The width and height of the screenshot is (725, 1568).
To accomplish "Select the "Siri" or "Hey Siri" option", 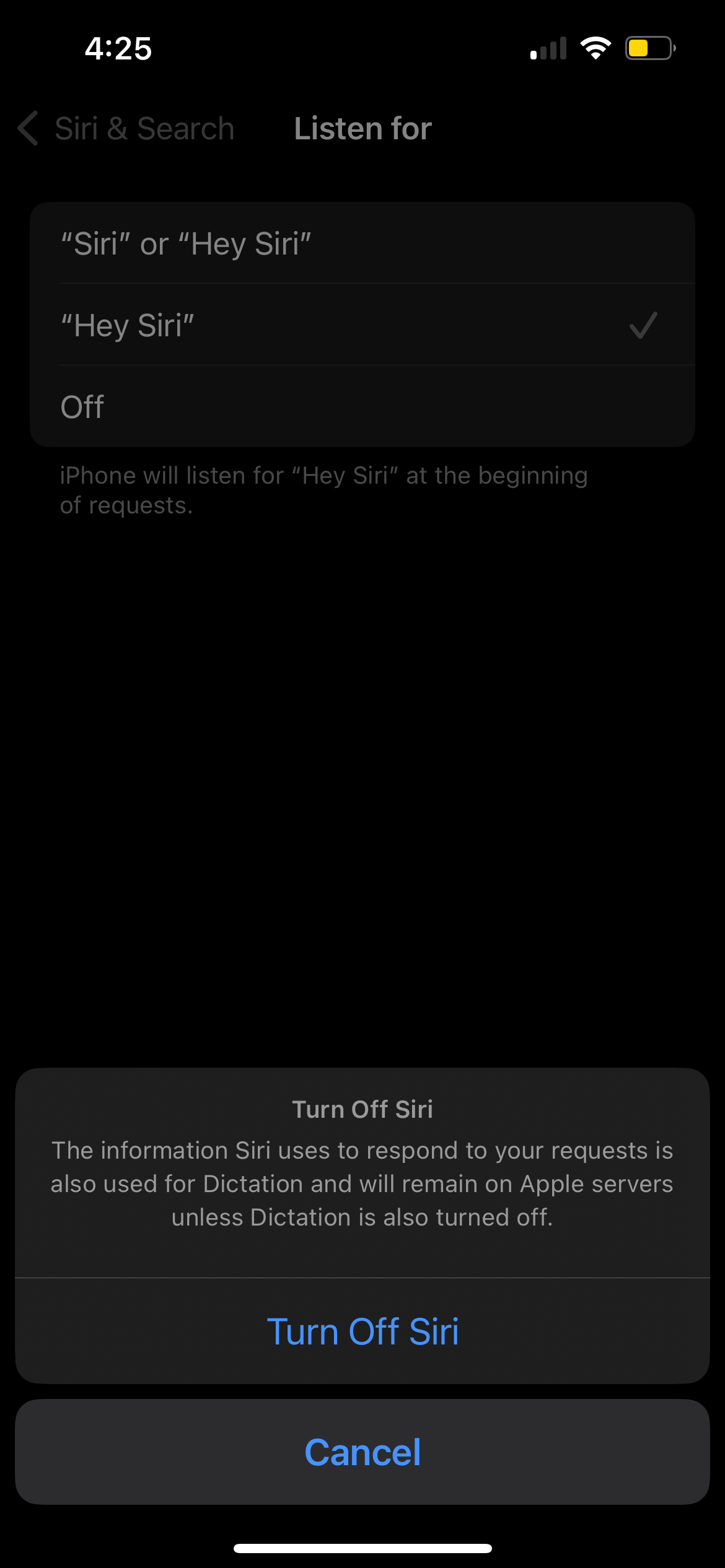I will coord(362,243).
